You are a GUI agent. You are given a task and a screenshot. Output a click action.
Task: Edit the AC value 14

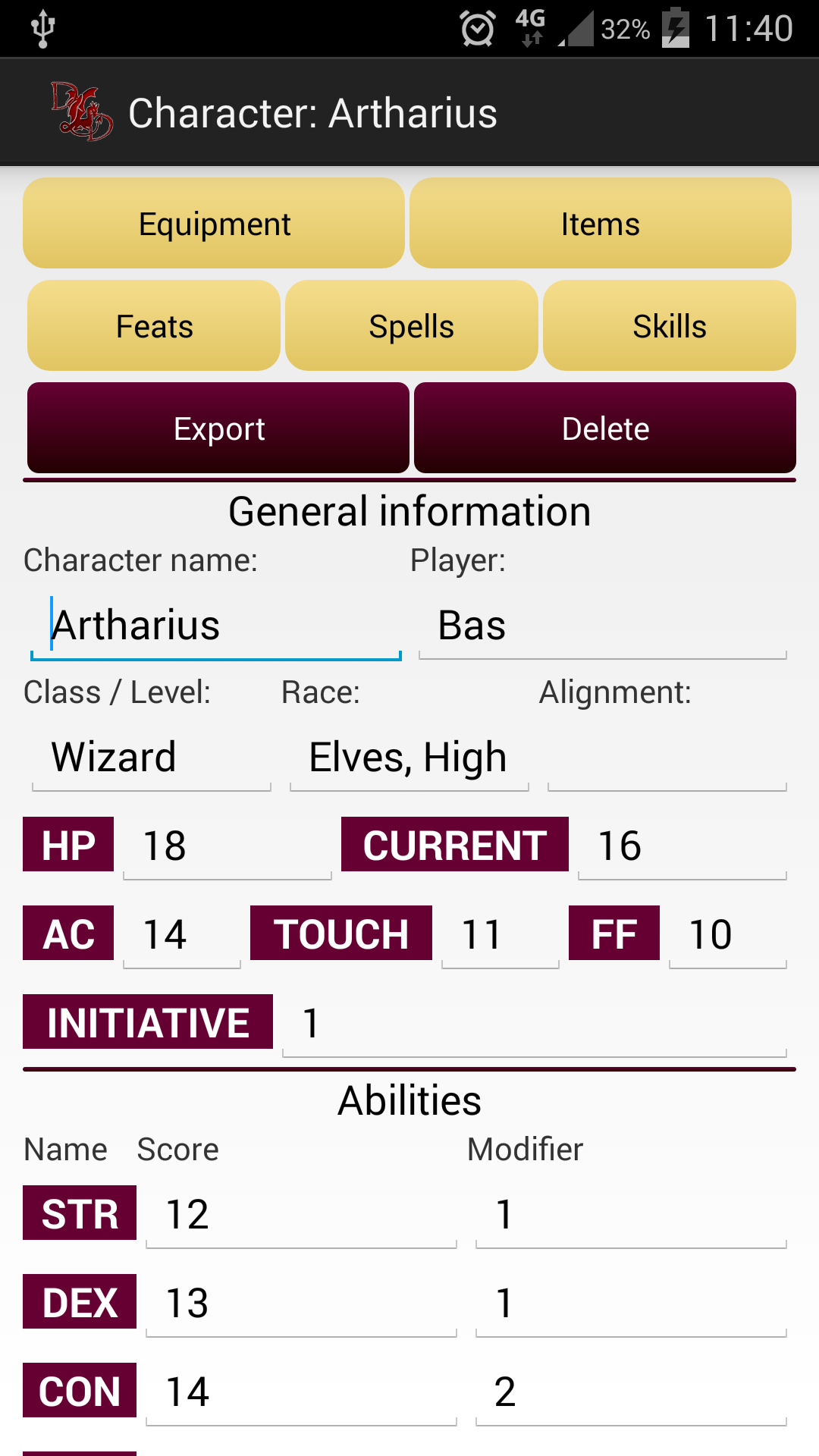click(182, 934)
